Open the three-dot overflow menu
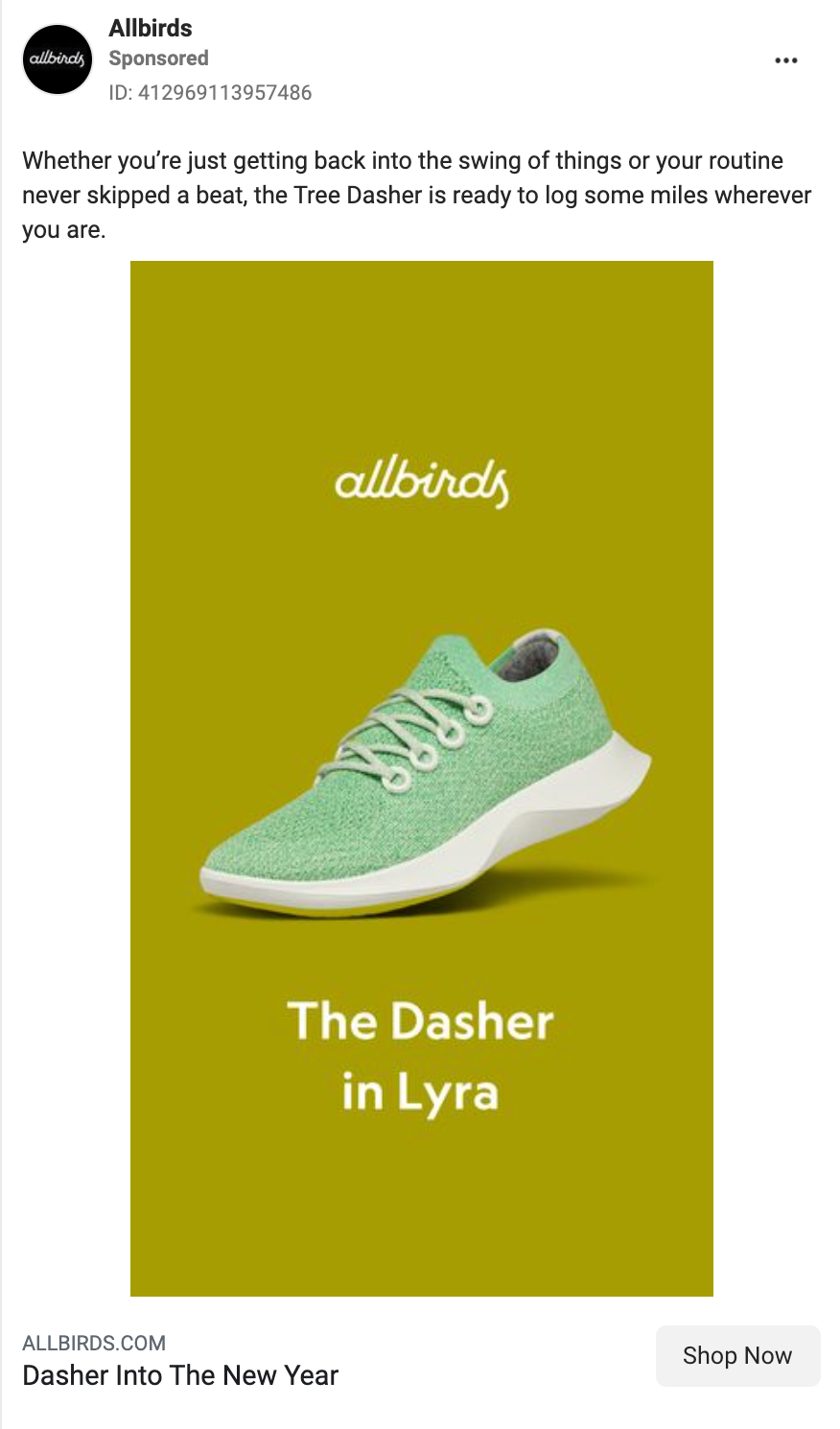The image size is (840, 1429). [785, 60]
